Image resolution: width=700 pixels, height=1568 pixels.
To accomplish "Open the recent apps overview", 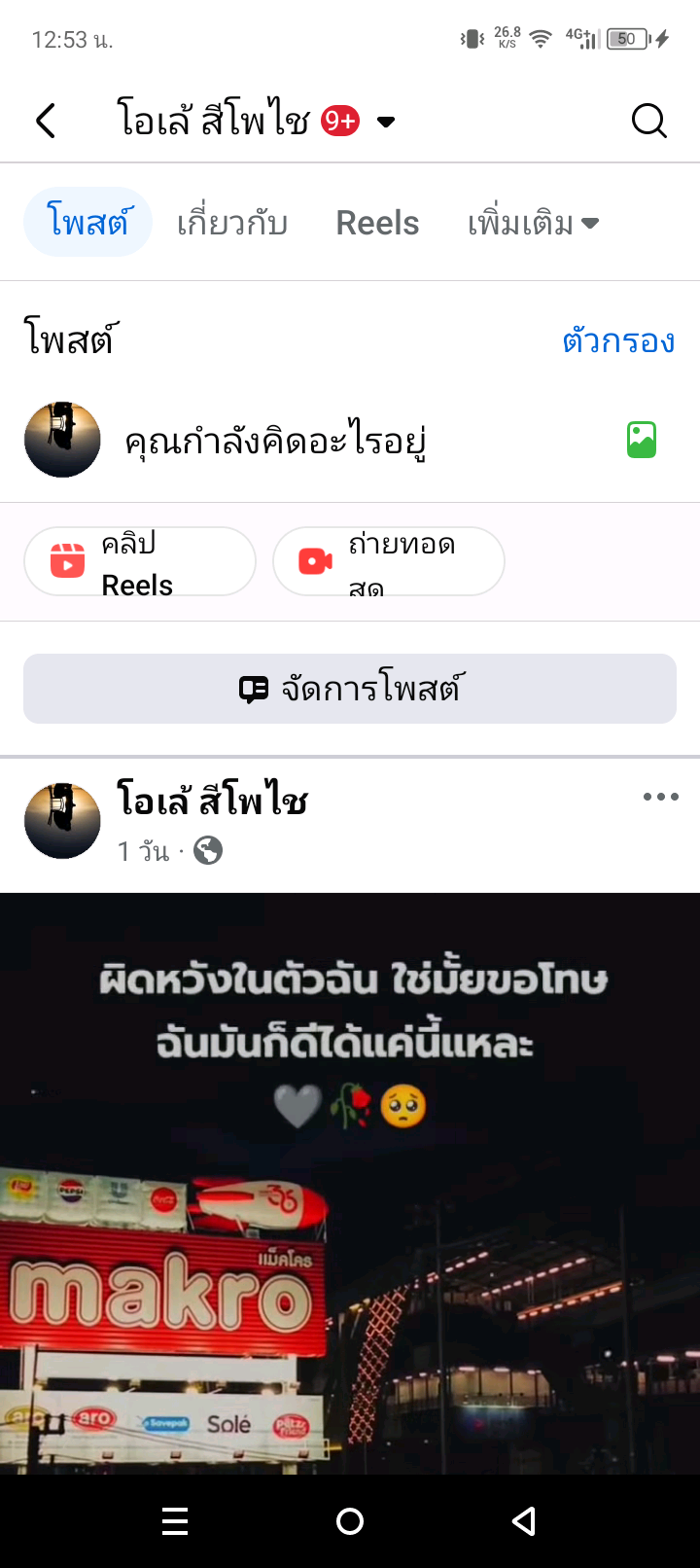I will click(175, 1521).
